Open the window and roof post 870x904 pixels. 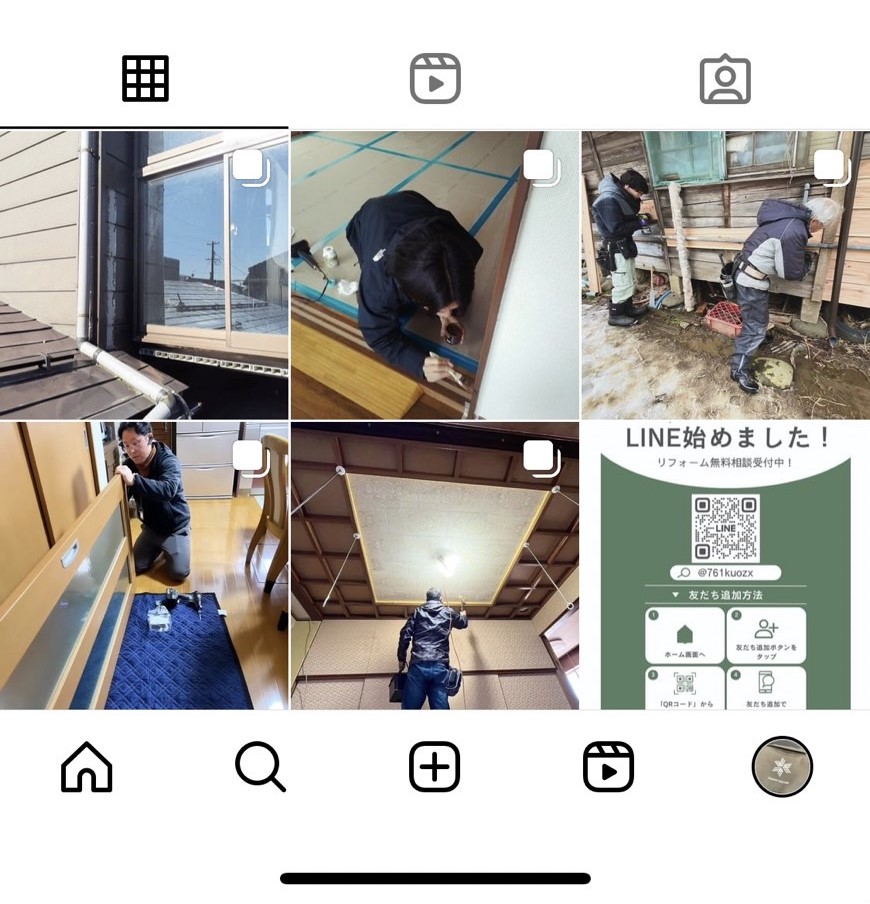[x=144, y=275]
